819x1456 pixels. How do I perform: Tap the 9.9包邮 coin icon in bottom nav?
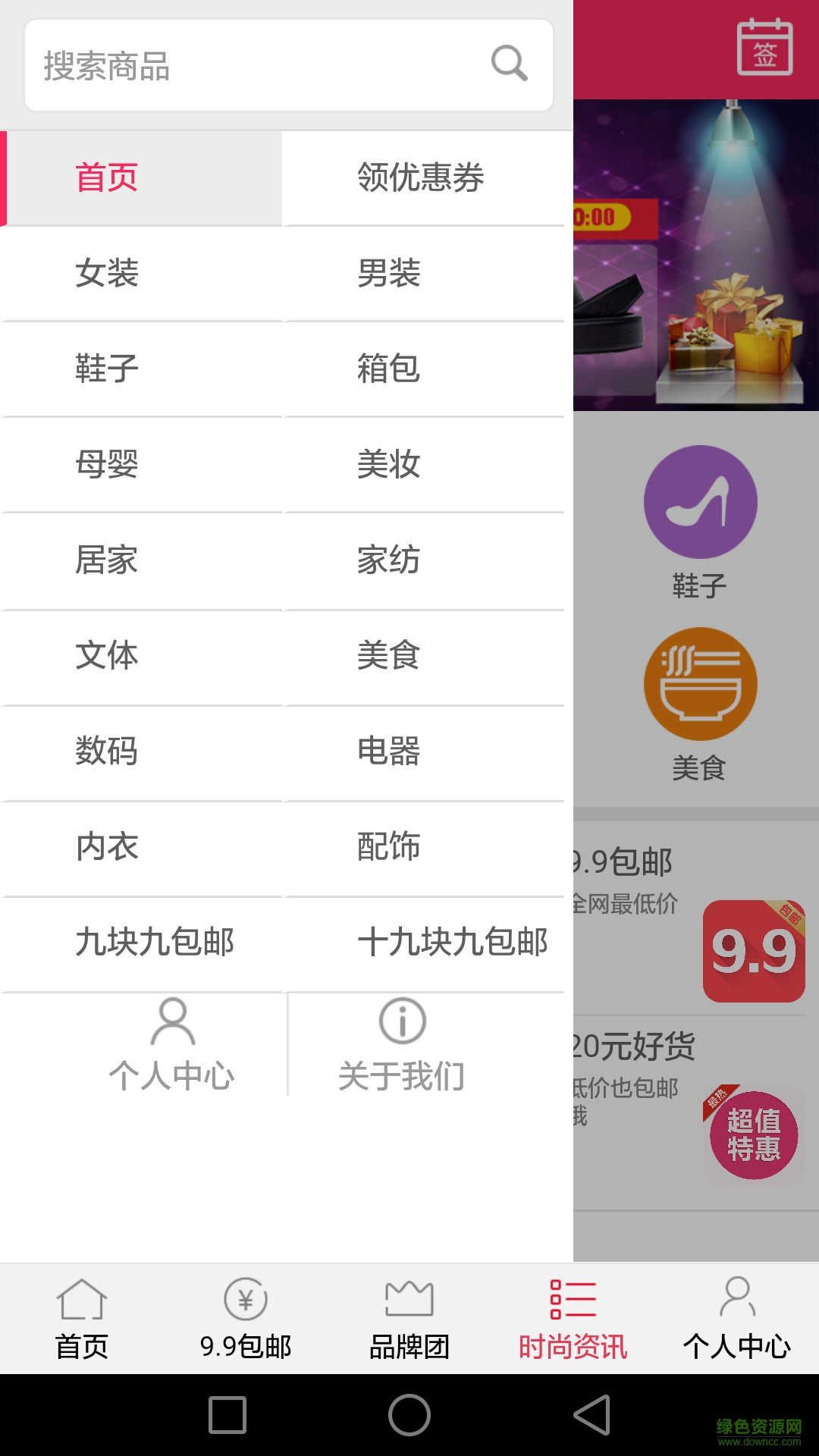click(245, 1299)
